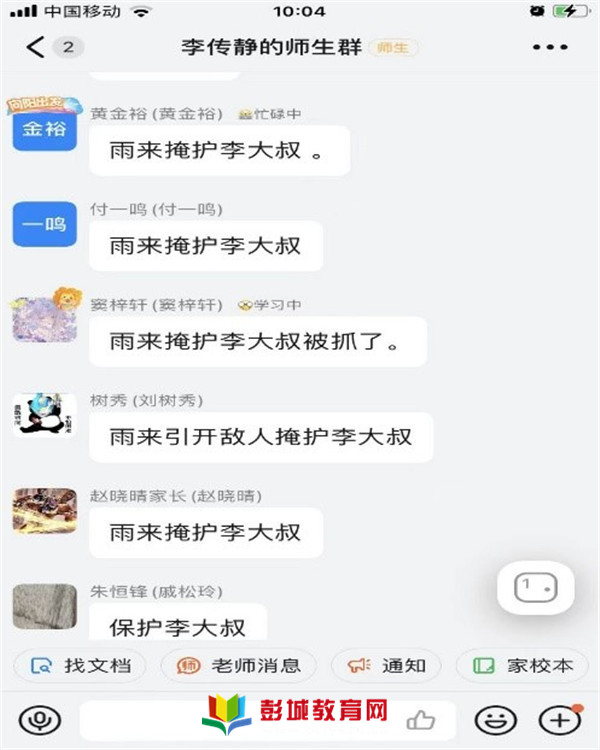Open 朱恒锋's avatar profile
600x750 pixels.
[45, 606]
